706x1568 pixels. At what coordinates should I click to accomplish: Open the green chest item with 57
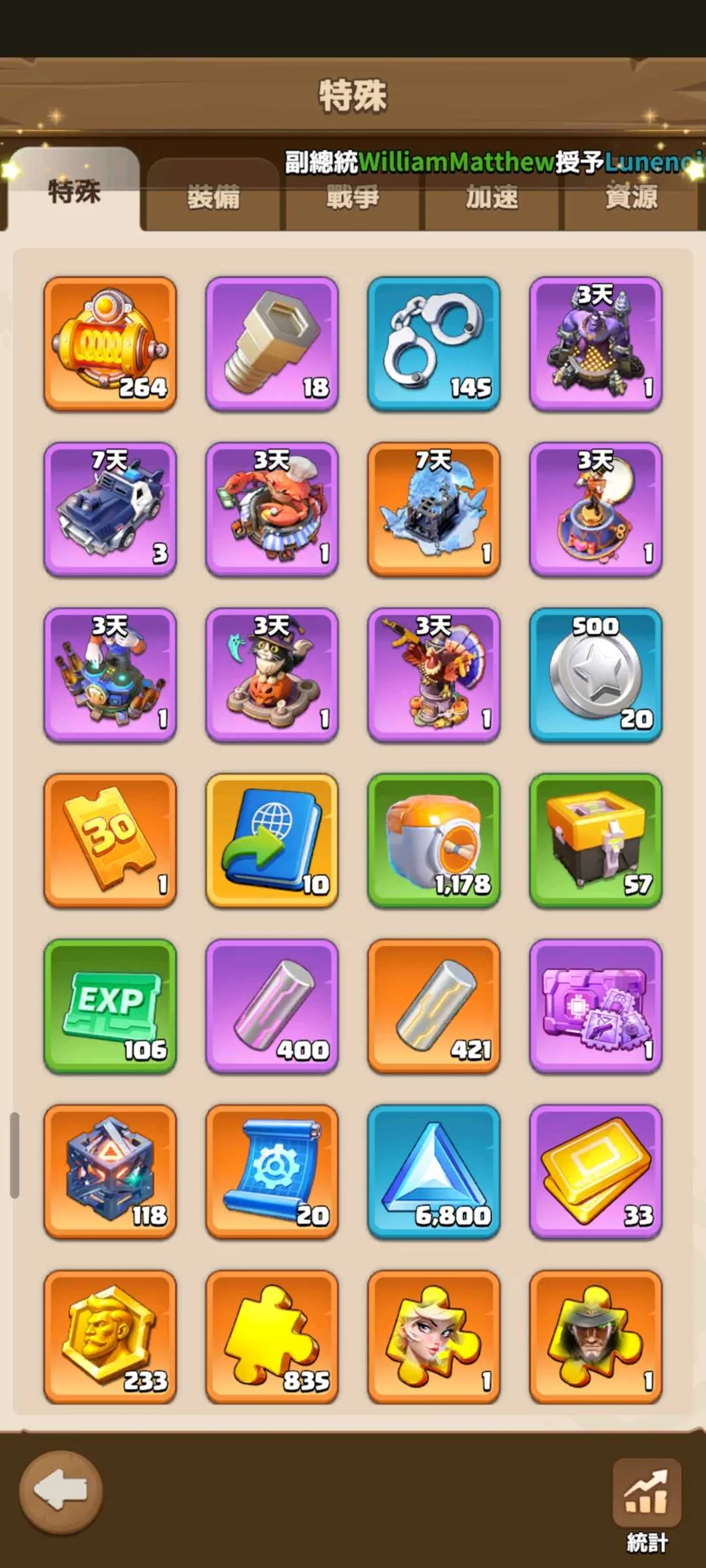click(595, 840)
